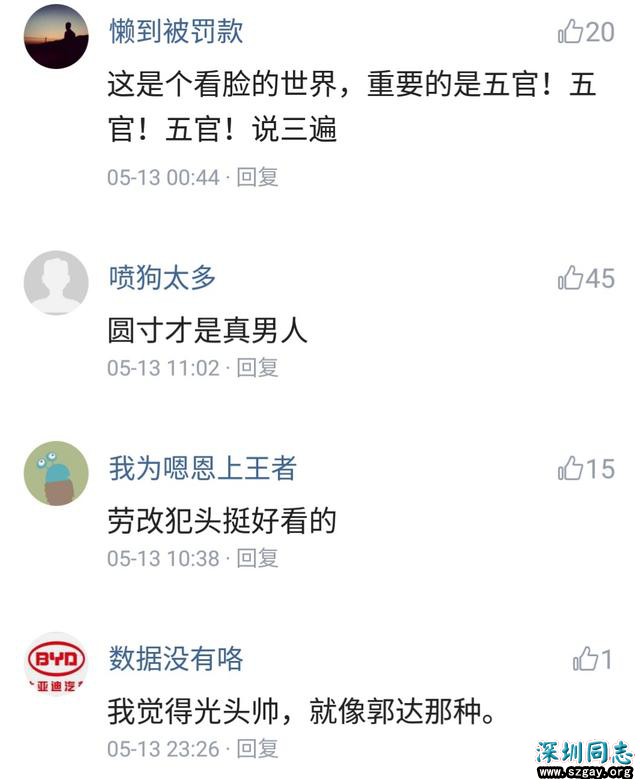
Task: Reply to 喷狗太多's comment
Action: (x=258, y=368)
